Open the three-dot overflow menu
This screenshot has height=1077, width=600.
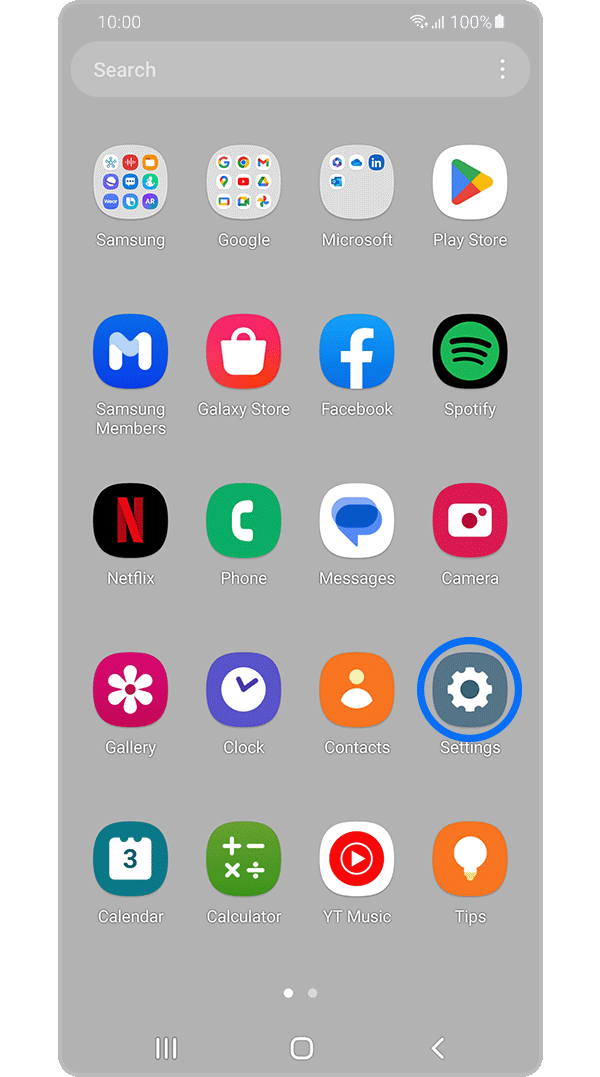(x=502, y=70)
